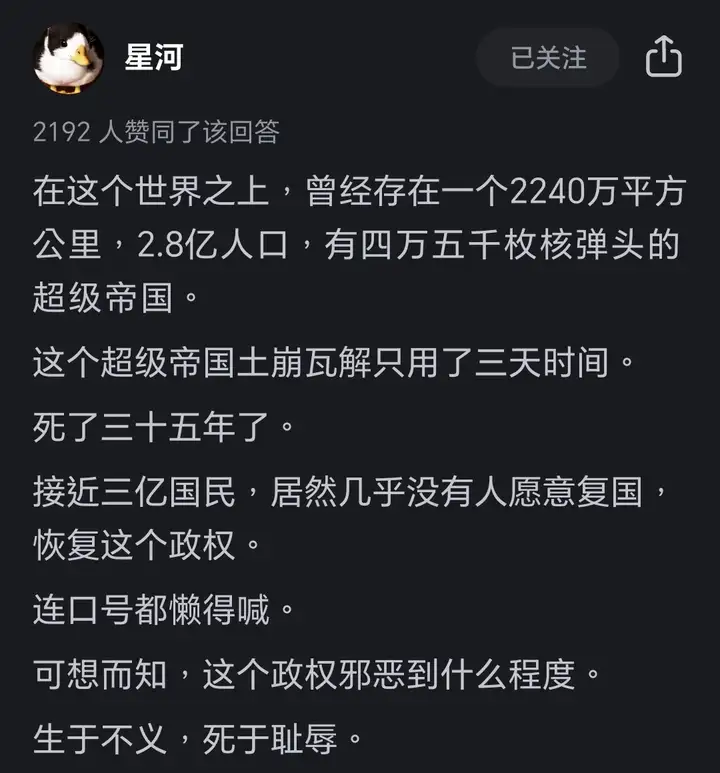Tap the 已关注 button to unfollow
720x773 pixels.
[548, 58]
